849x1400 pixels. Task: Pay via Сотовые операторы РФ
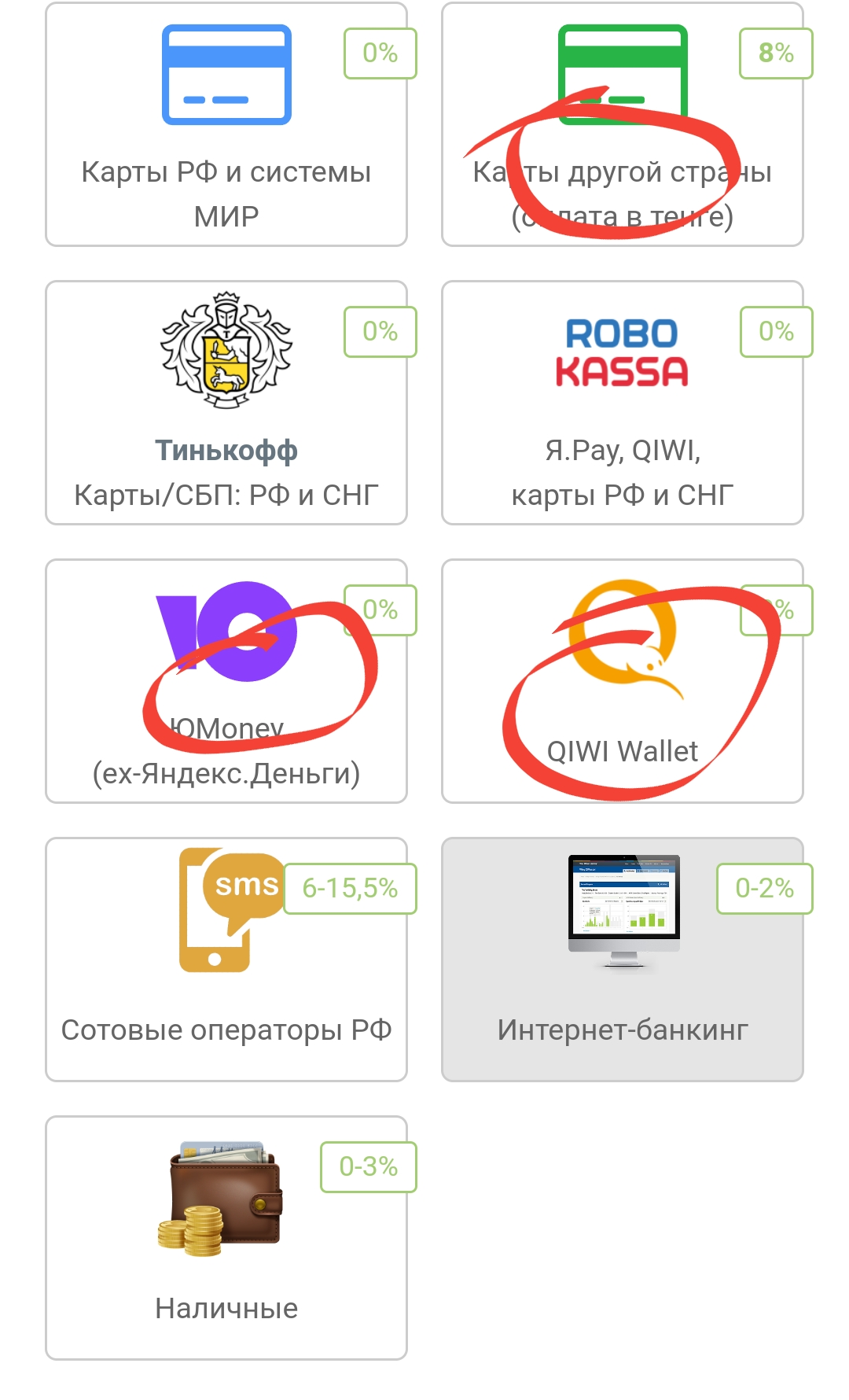tap(226, 960)
